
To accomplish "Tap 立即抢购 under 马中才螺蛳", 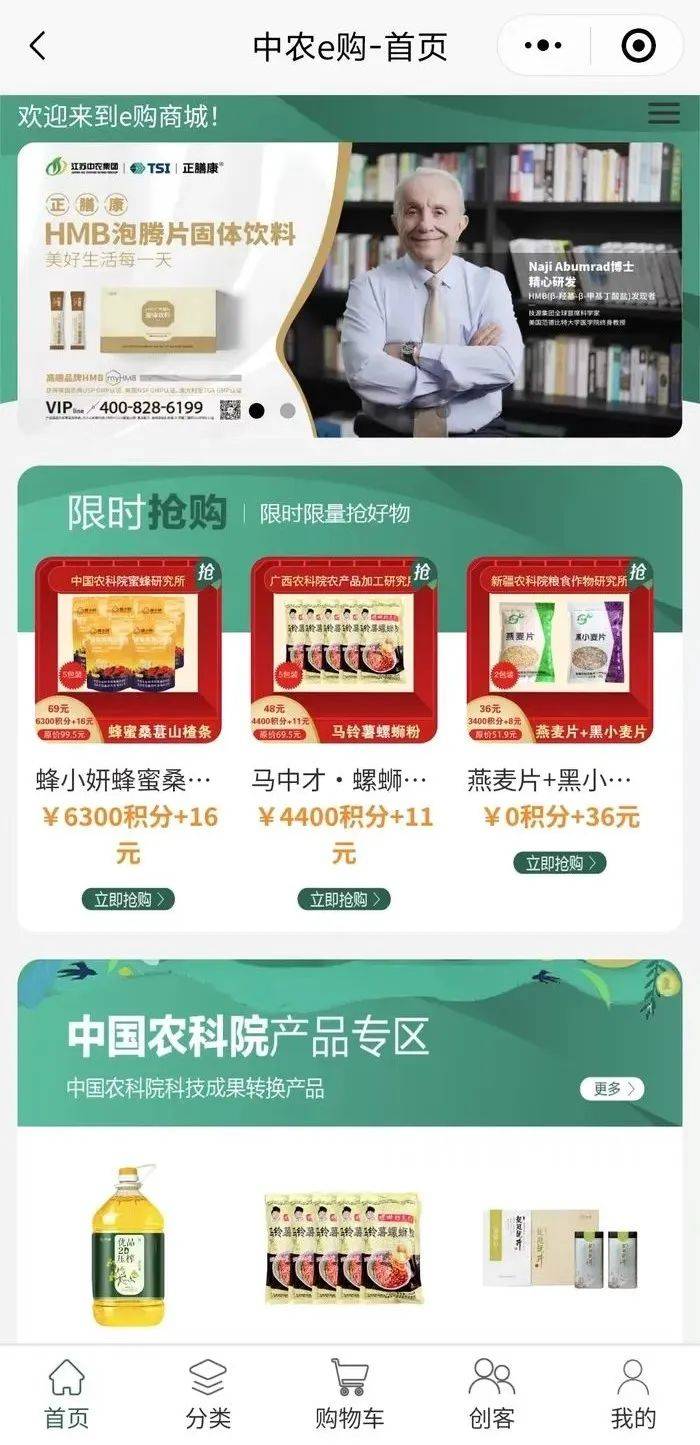I will coord(344,899).
